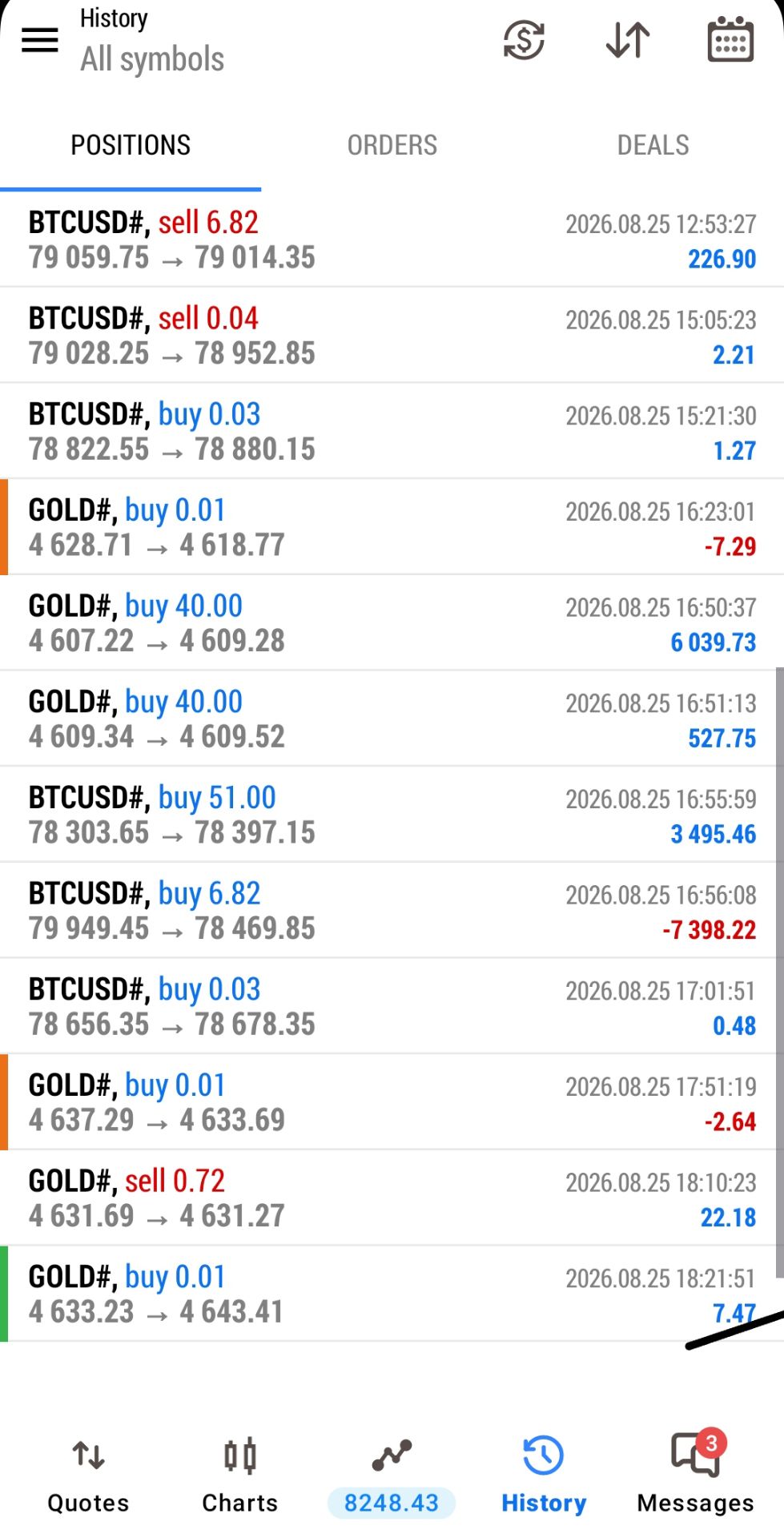The image size is (784, 1538).
Task: Switch to the ORDERS tab
Action: pyautogui.click(x=392, y=145)
